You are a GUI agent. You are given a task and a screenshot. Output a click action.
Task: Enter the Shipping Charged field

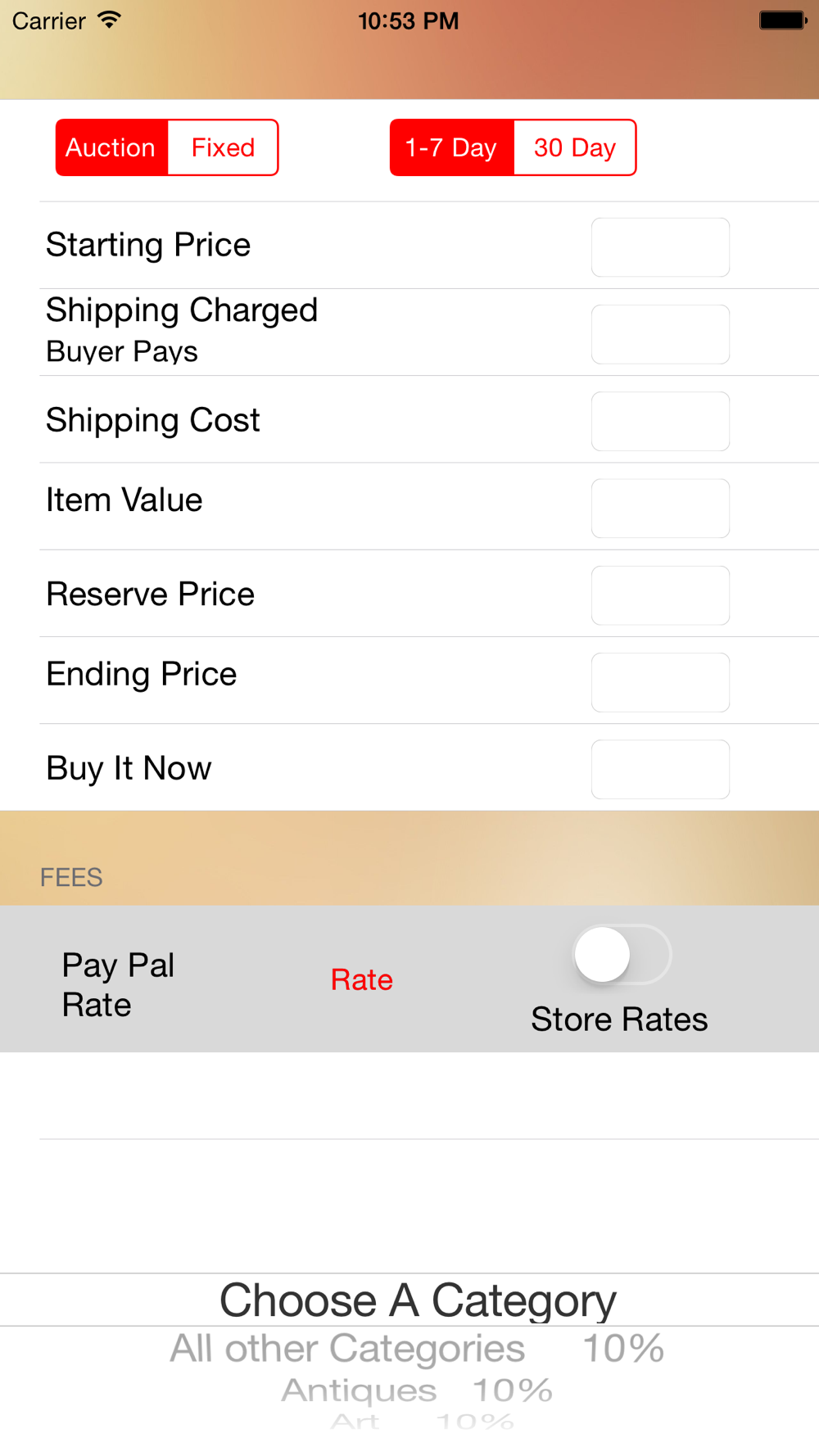coord(660,334)
